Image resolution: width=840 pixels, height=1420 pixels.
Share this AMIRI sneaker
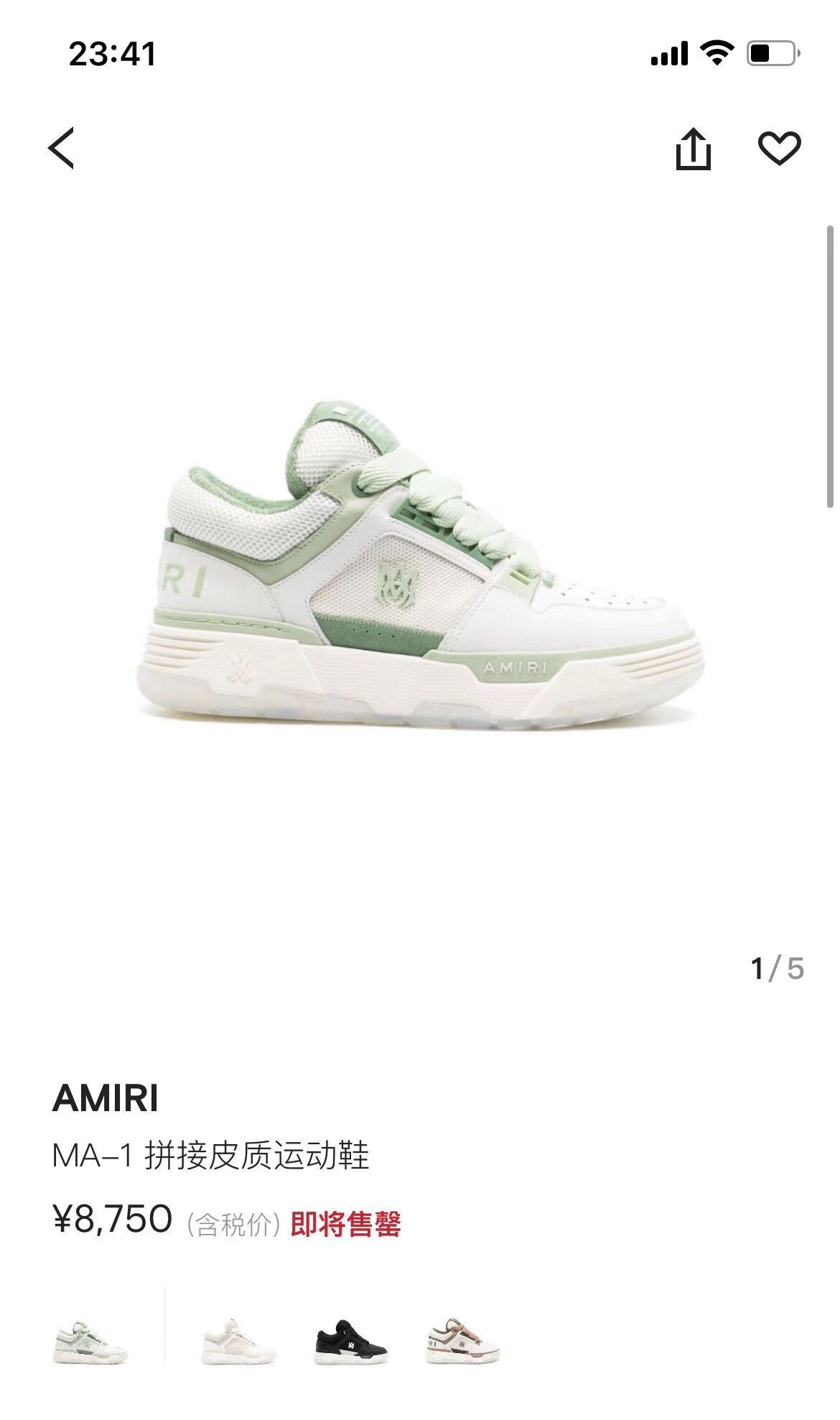click(693, 149)
